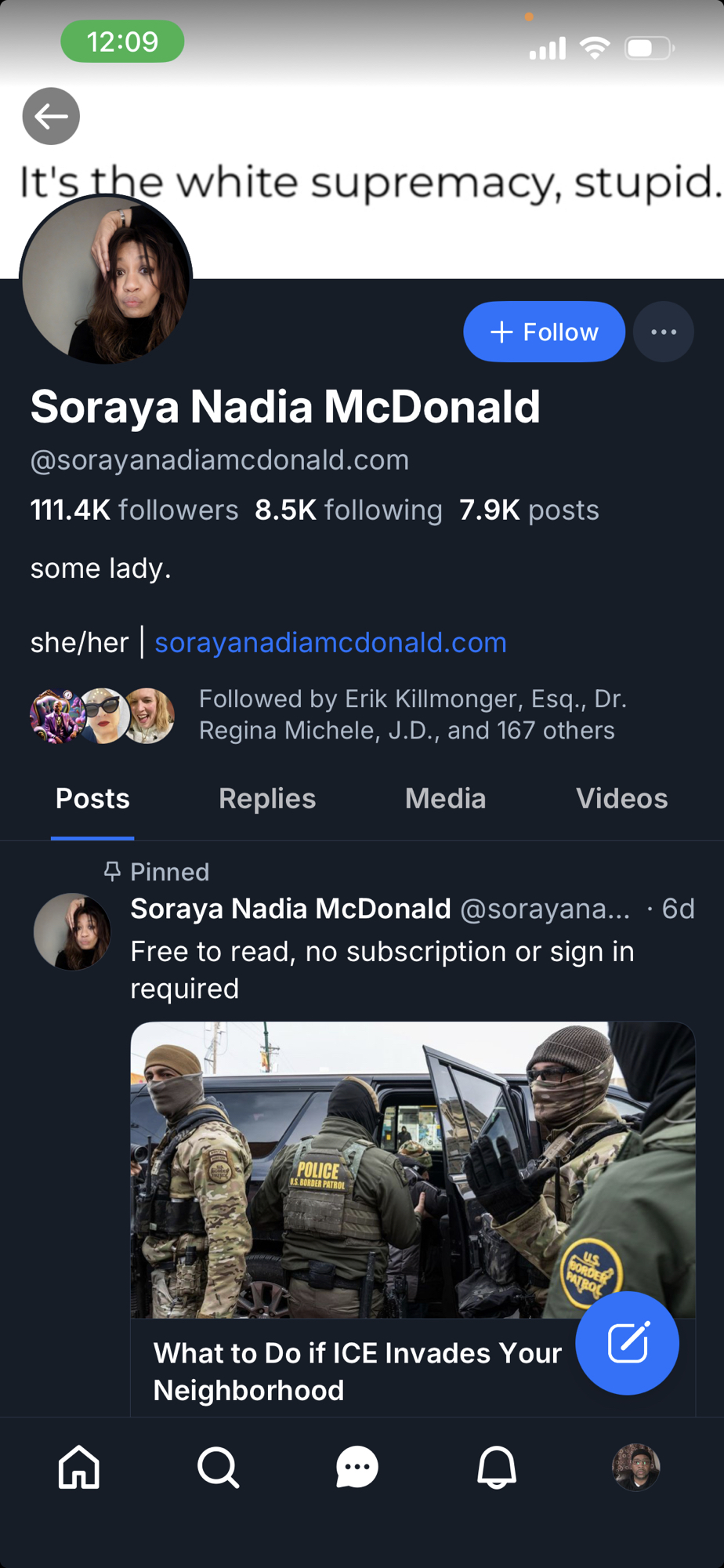Viewport: 724px width, 1568px height.
Task: Follow Soraya Nadia McDonald
Action: [x=544, y=332]
